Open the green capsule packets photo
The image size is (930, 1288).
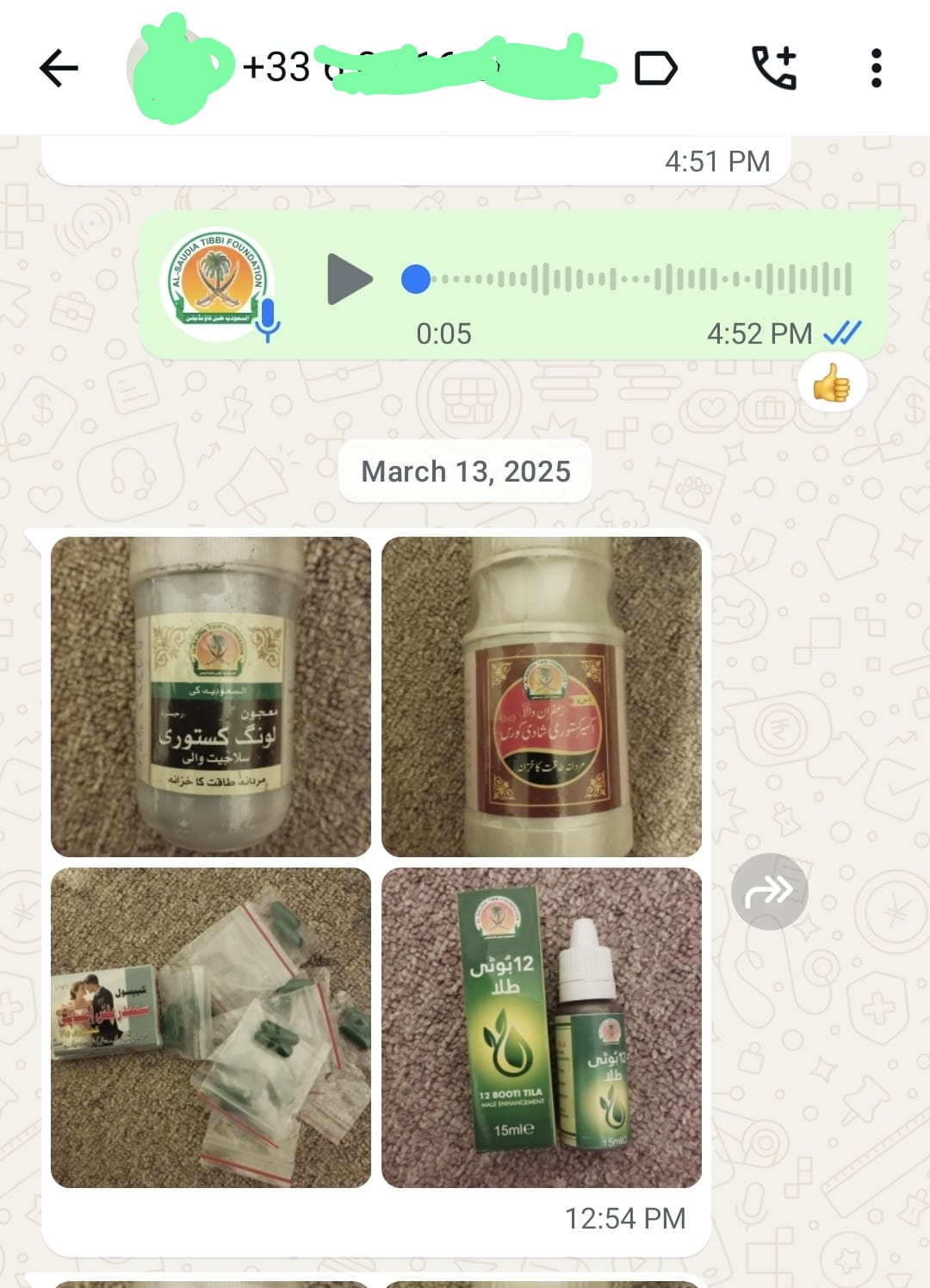pos(211,1027)
